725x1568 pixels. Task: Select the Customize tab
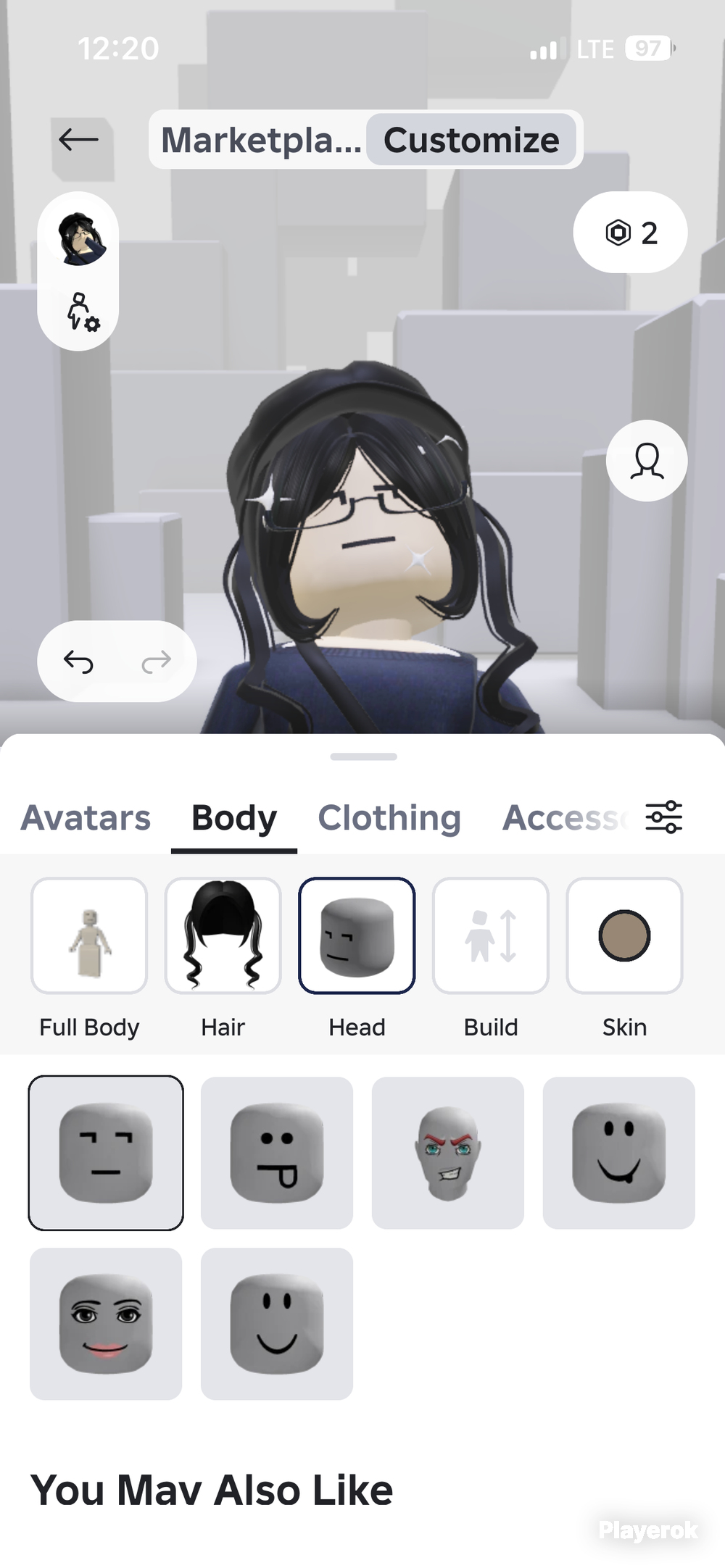[x=471, y=140]
